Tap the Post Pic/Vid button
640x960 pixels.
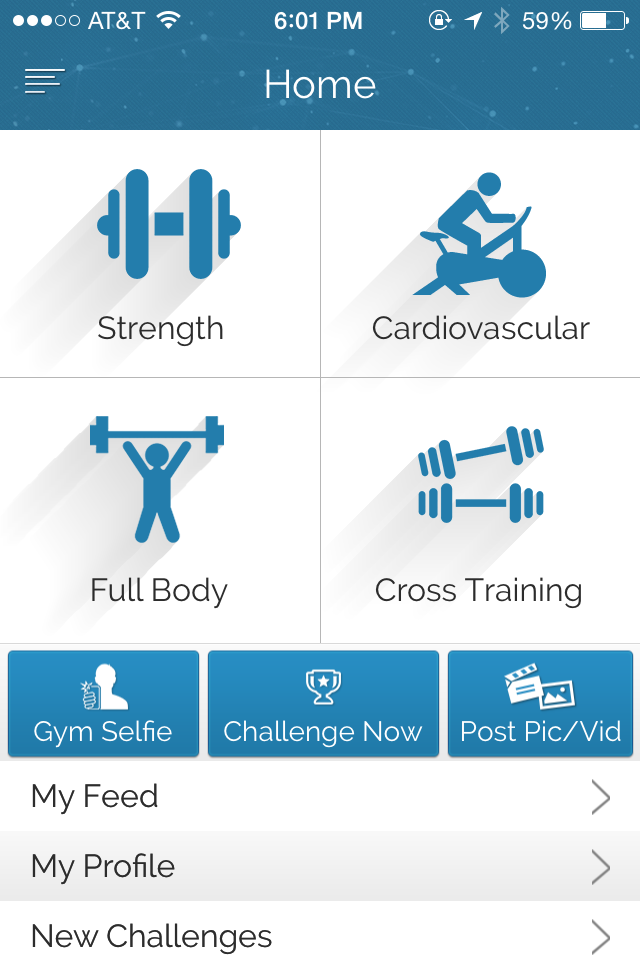point(540,704)
